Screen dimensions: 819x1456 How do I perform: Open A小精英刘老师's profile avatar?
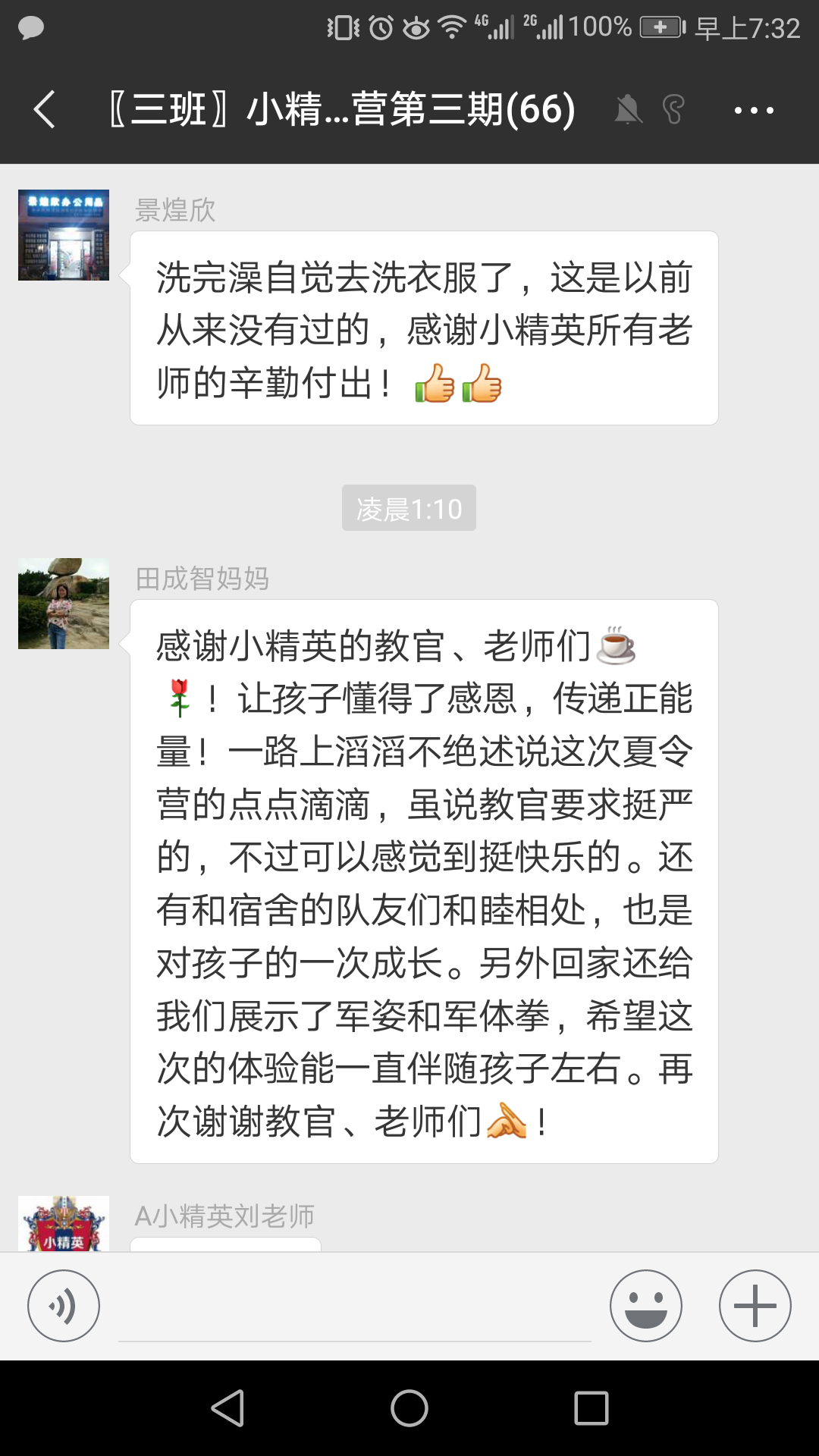(x=64, y=1223)
